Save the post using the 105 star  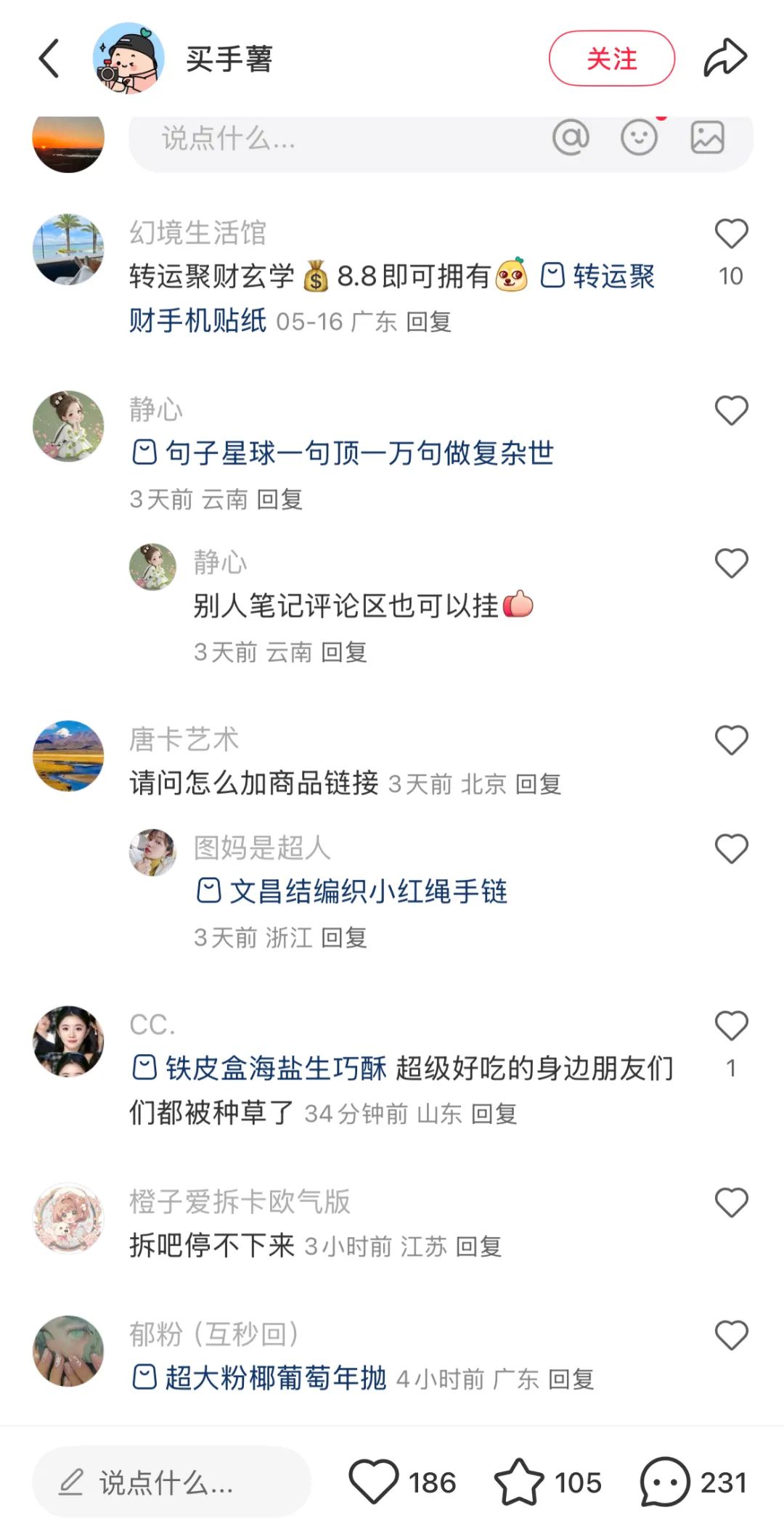(518, 1482)
